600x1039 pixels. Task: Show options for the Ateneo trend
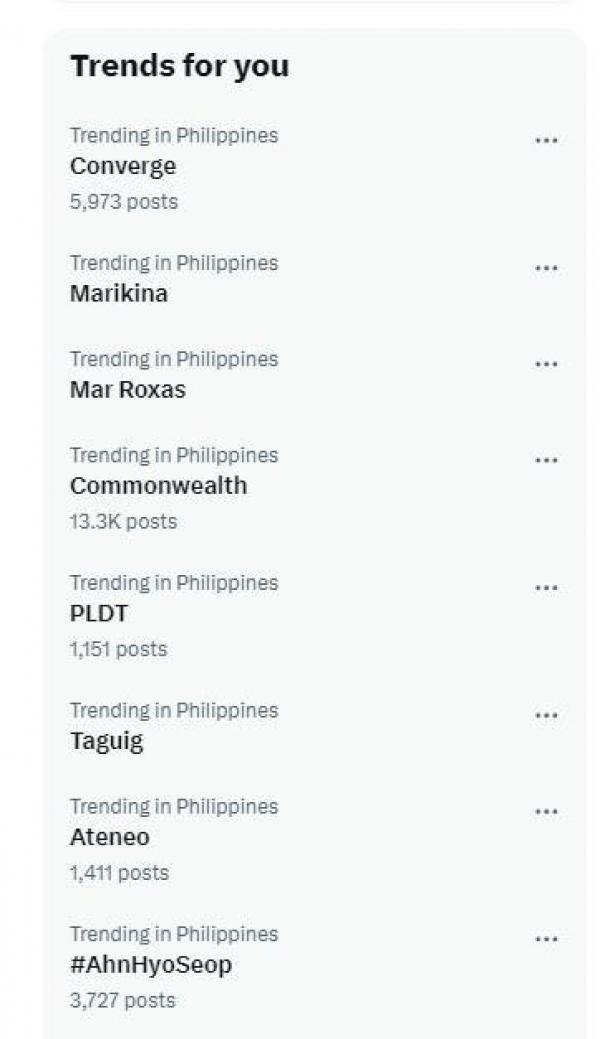tap(546, 813)
